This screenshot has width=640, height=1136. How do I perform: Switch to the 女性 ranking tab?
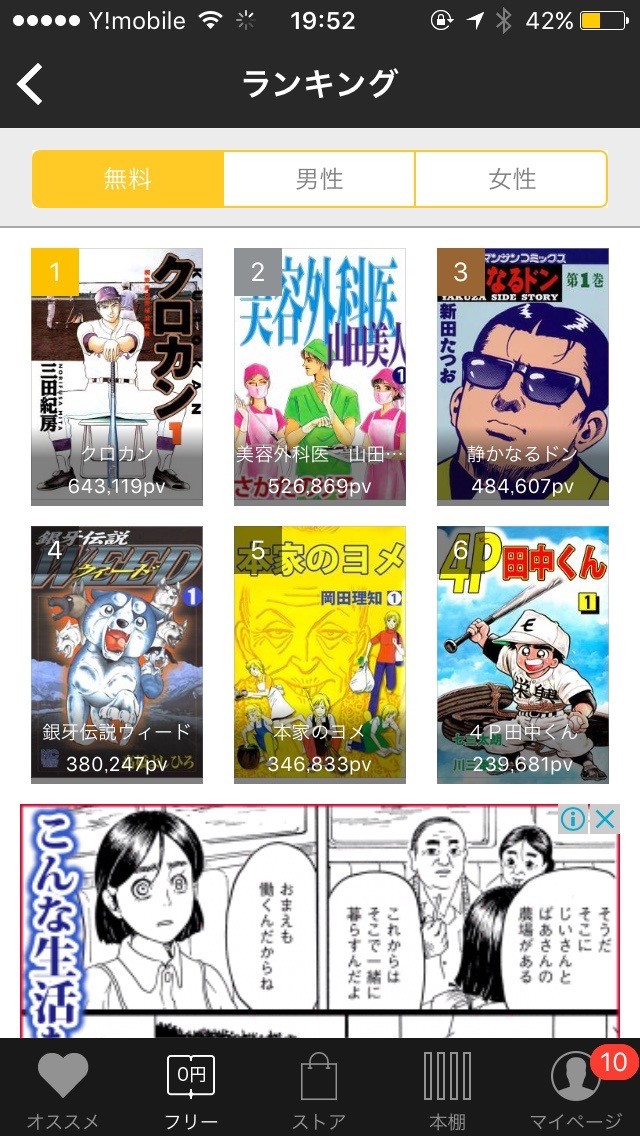coord(512,179)
